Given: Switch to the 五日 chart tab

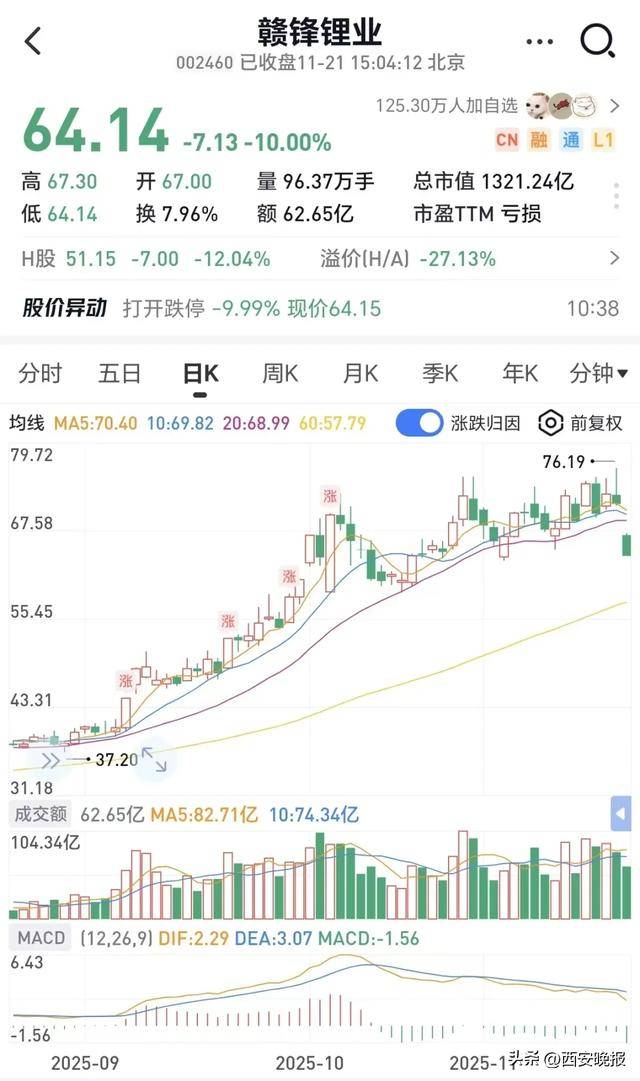Looking at the screenshot, I should tap(120, 374).
